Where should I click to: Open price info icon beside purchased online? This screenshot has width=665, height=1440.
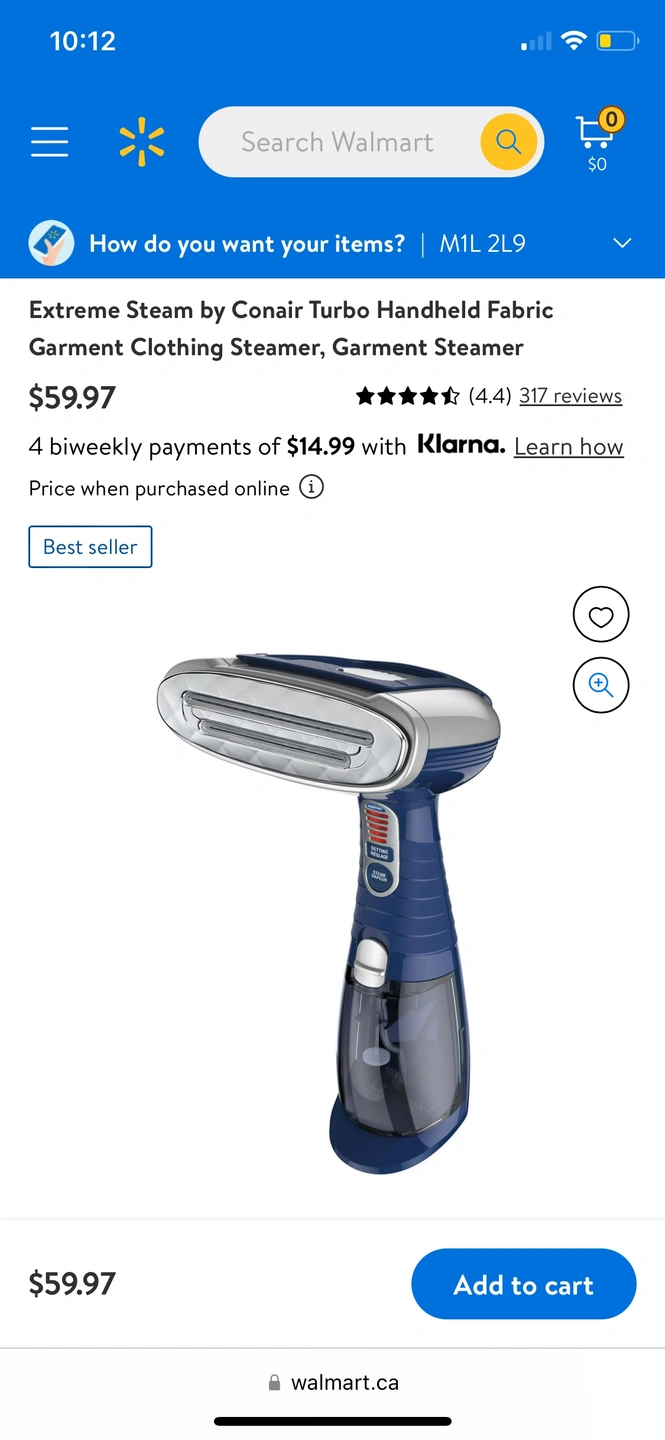pos(312,488)
